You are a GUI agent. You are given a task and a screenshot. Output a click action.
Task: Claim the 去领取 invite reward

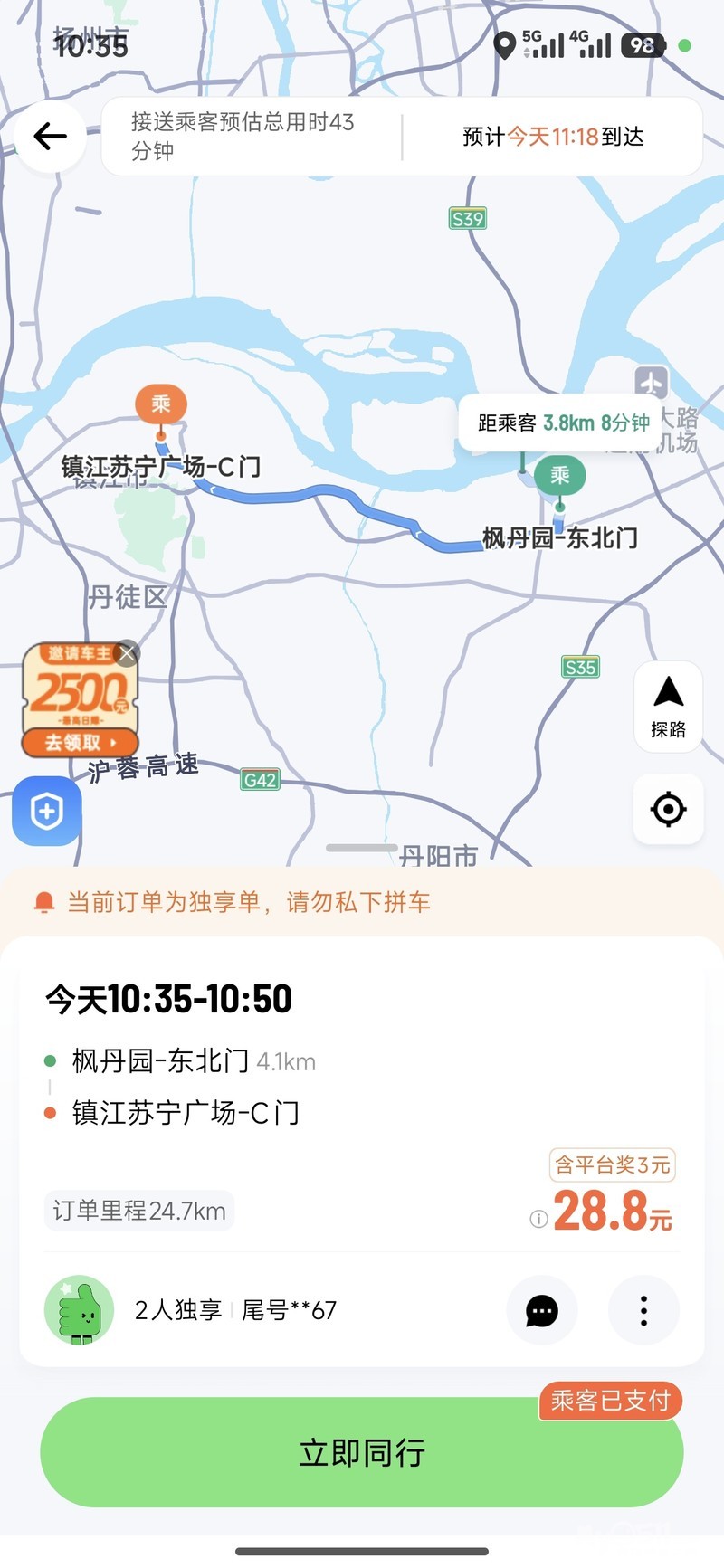point(80,743)
